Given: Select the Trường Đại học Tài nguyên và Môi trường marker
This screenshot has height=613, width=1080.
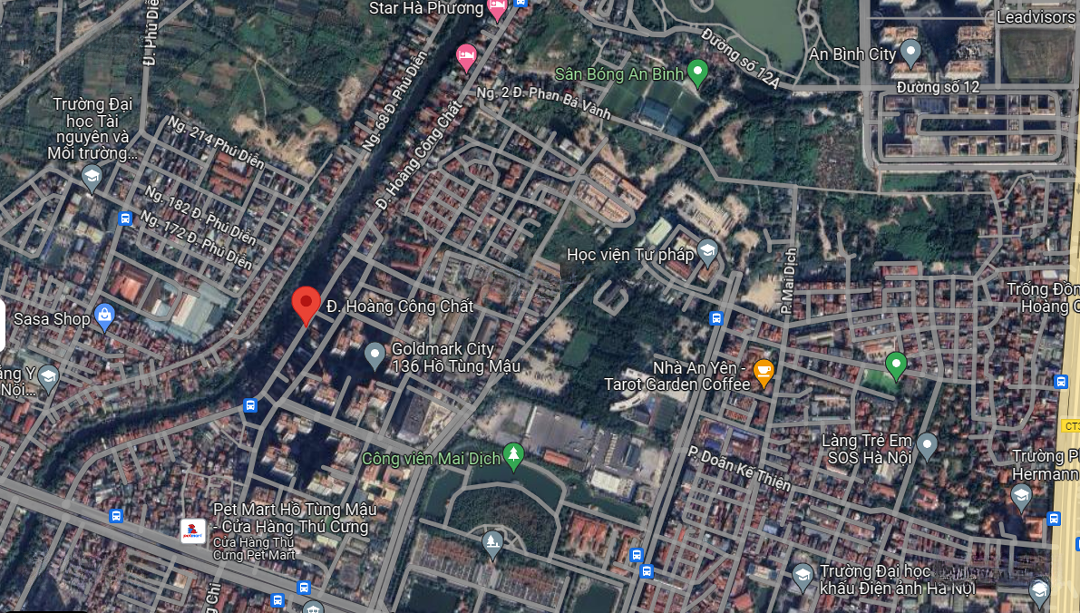Looking at the screenshot, I should (91, 178).
